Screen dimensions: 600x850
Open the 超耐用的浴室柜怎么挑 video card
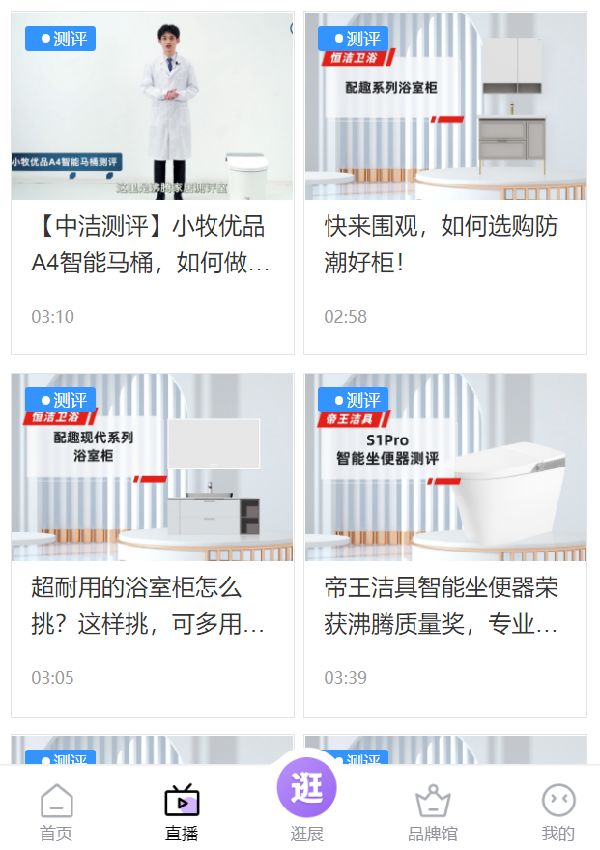153,468
